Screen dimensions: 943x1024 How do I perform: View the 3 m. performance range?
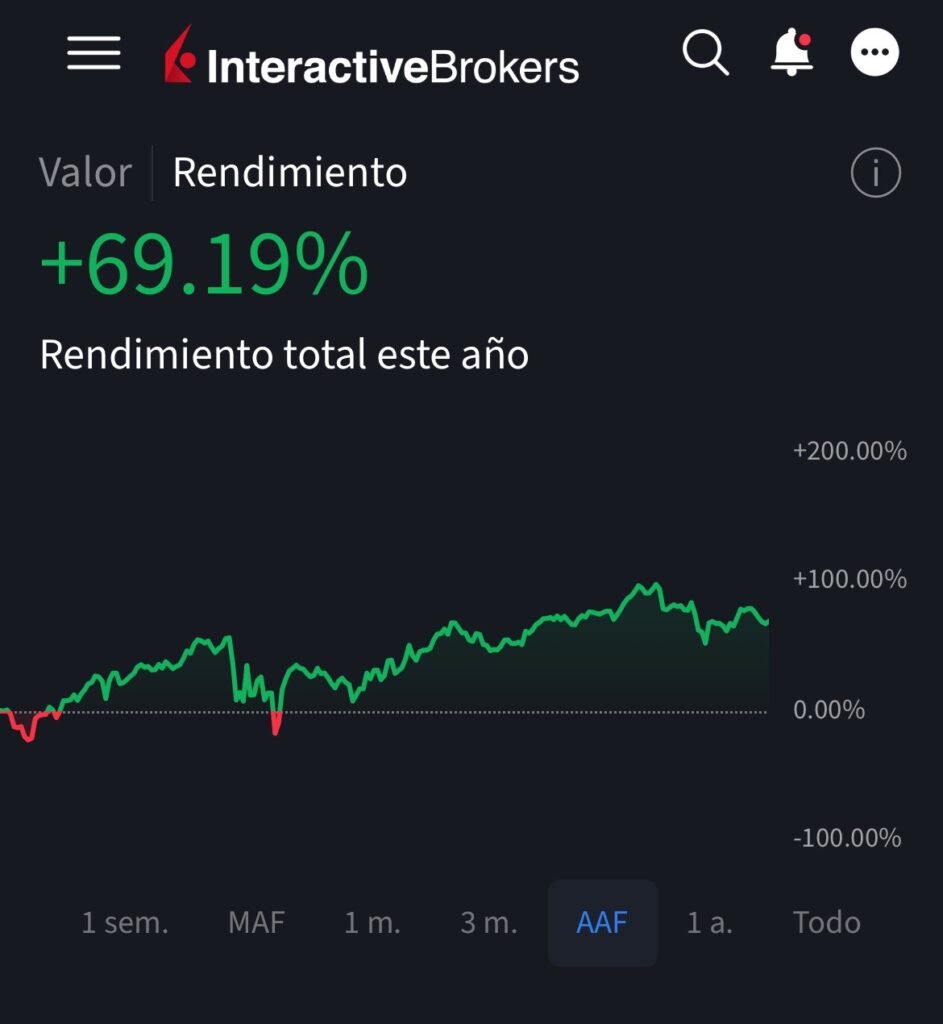(489, 922)
